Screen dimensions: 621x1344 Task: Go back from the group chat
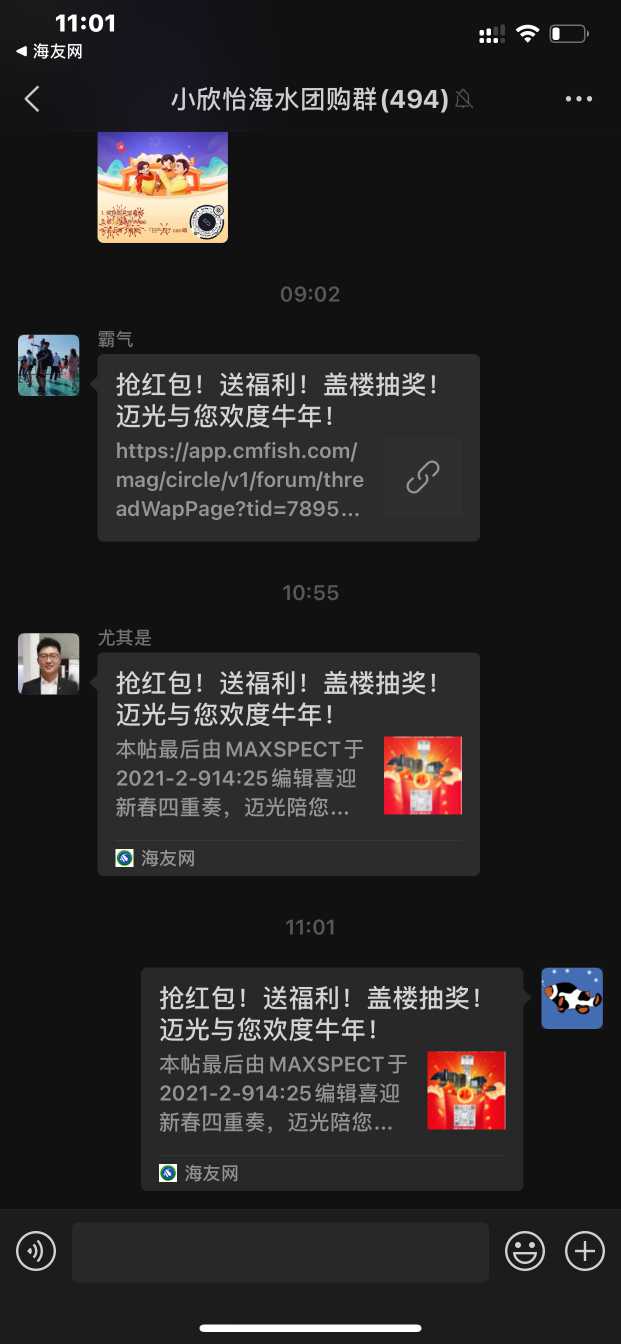tap(32, 98)
